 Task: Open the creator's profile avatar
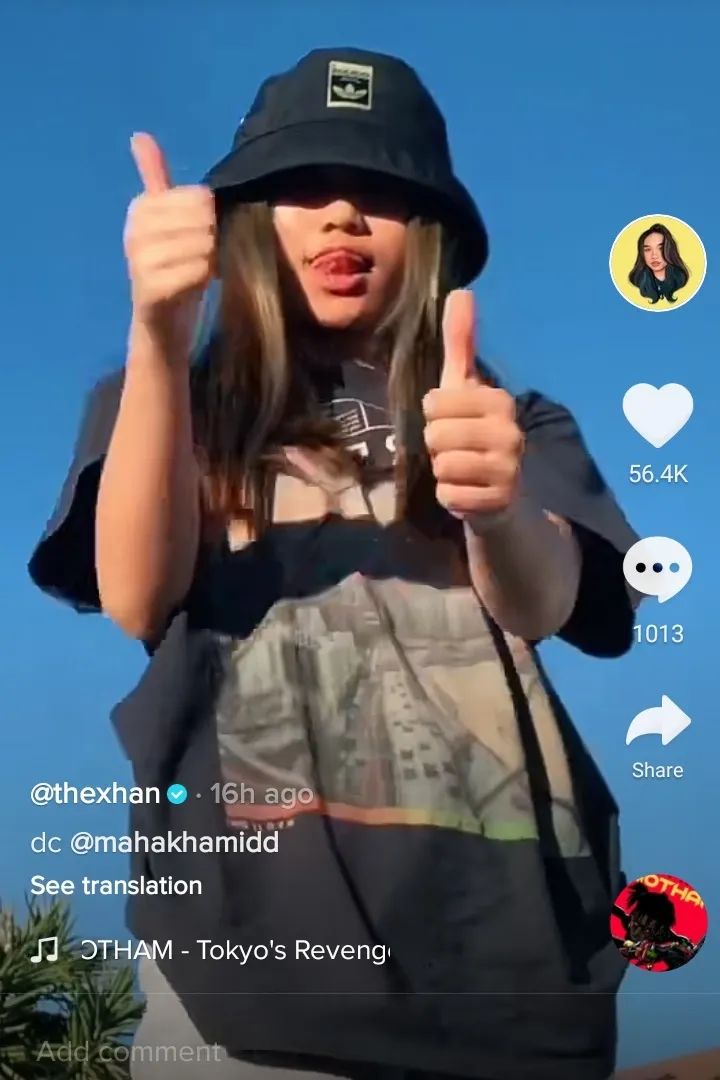click(657, 263)
